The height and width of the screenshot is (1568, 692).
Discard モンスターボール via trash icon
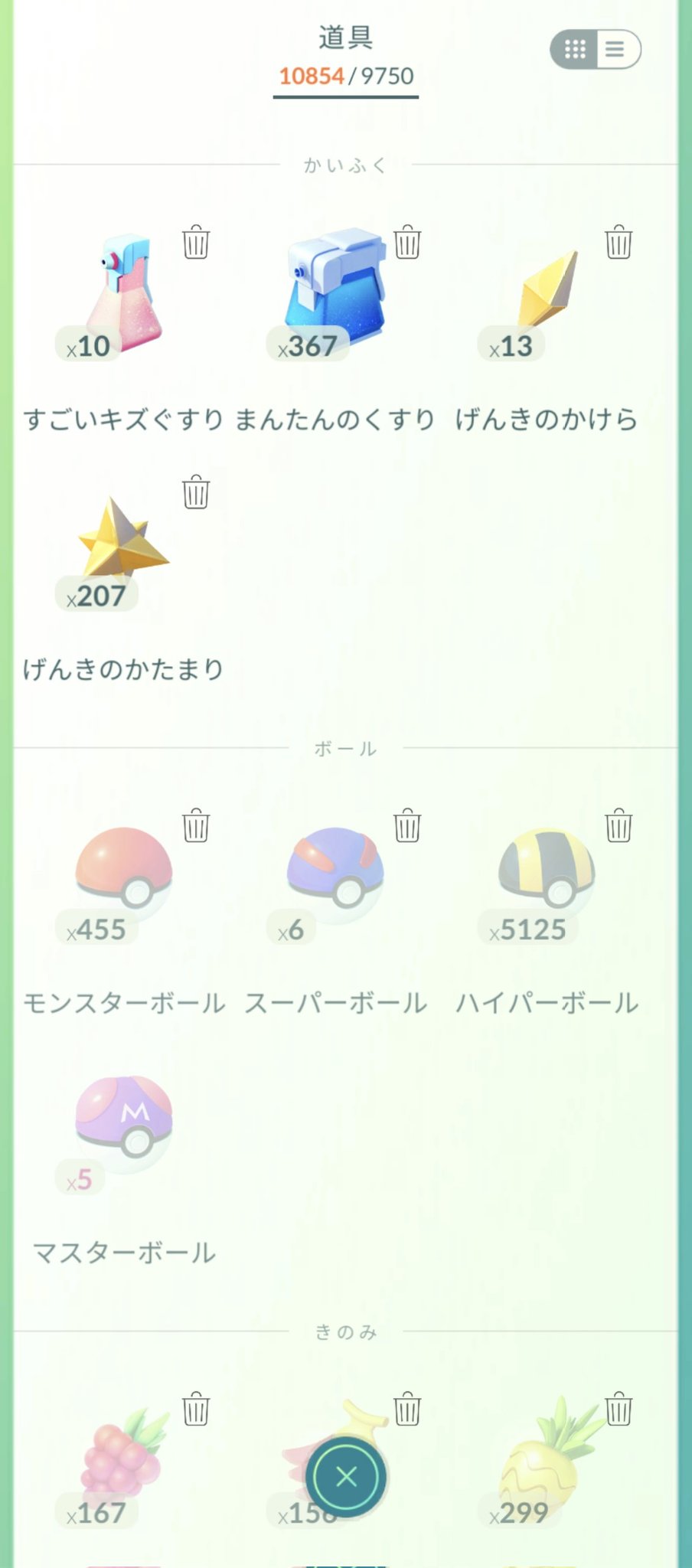coord(196,826)
